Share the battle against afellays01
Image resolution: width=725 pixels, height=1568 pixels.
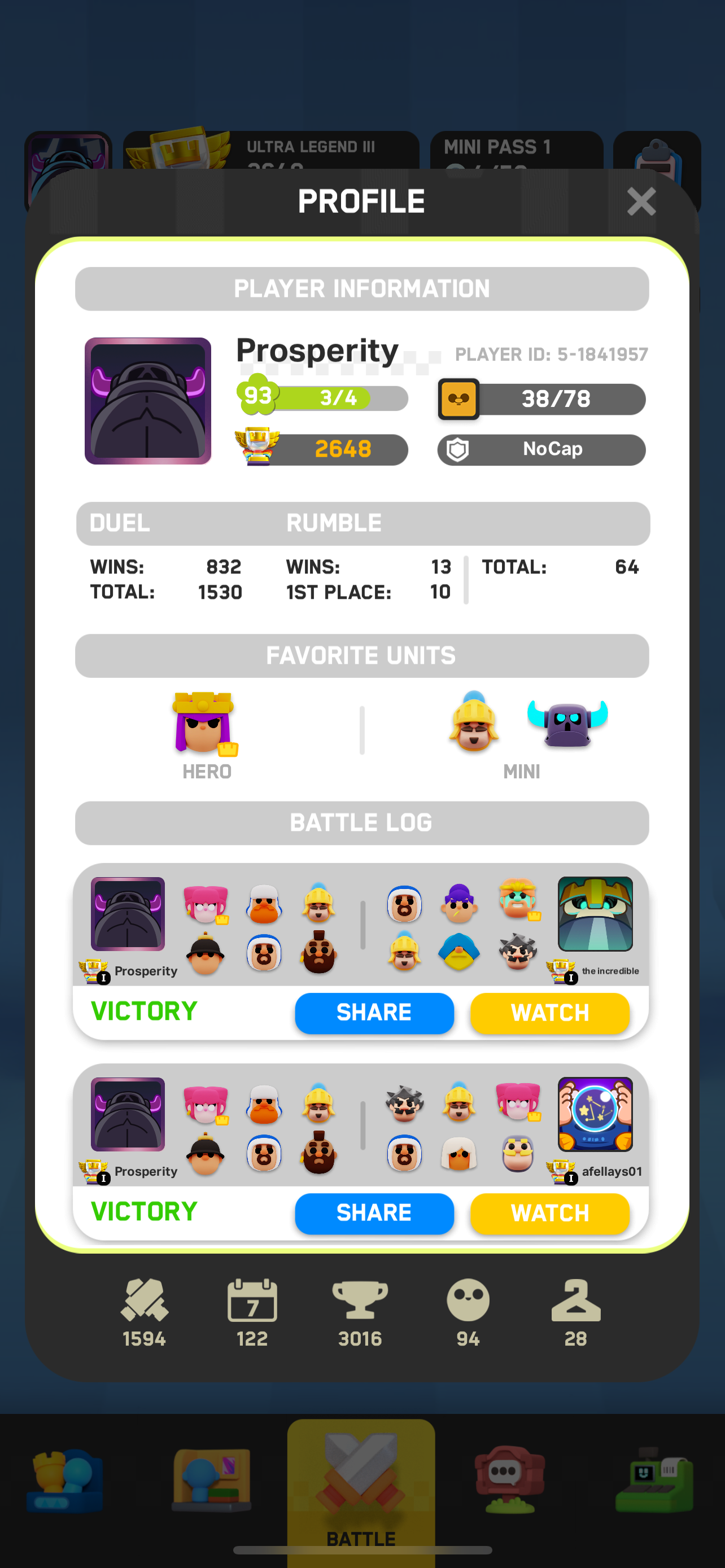(x=374, y=1212)
